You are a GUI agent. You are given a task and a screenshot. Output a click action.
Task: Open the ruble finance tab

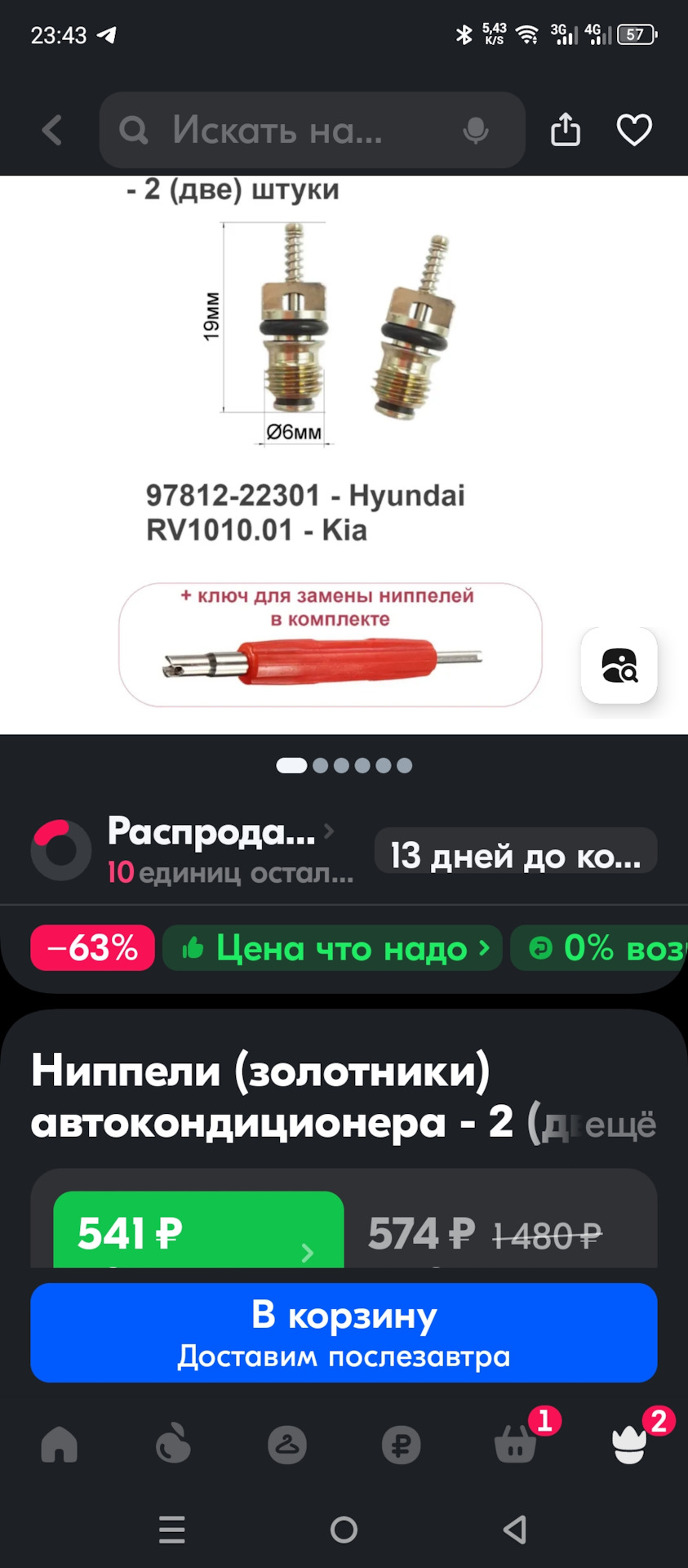pos(401,1444)
